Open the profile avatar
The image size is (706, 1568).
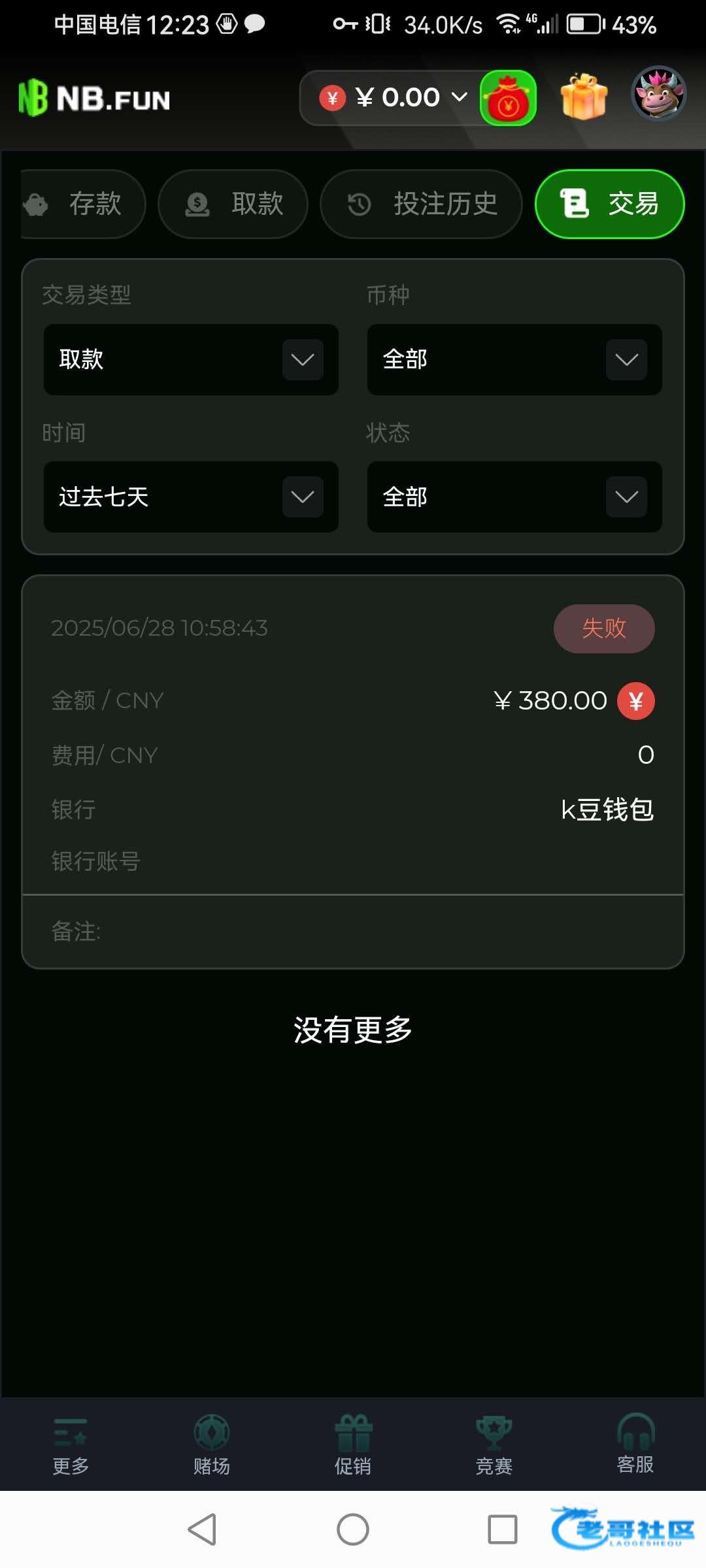pos(658,94)
